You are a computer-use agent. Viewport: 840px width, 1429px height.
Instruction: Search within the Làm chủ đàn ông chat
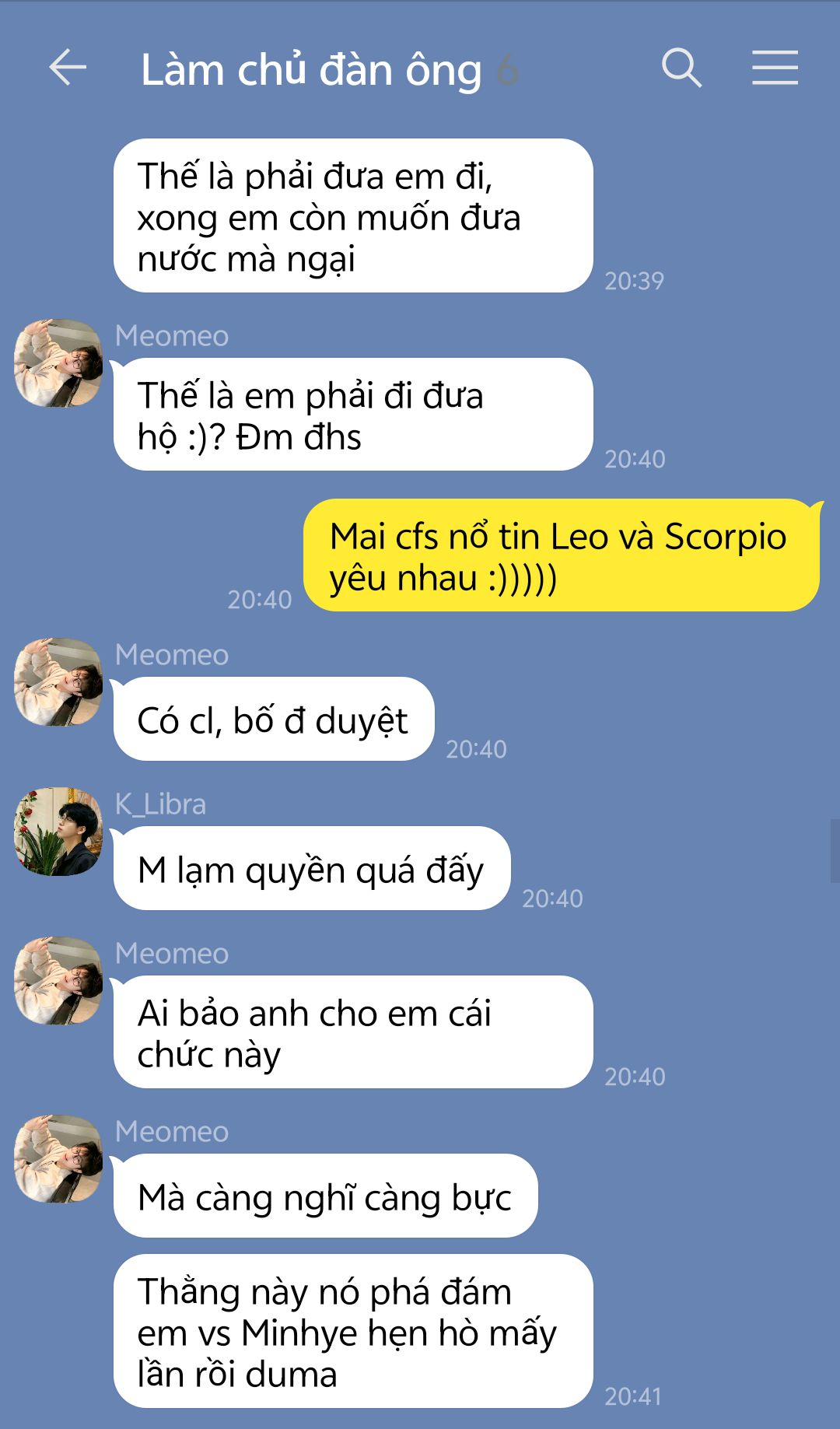coord(681,68)
